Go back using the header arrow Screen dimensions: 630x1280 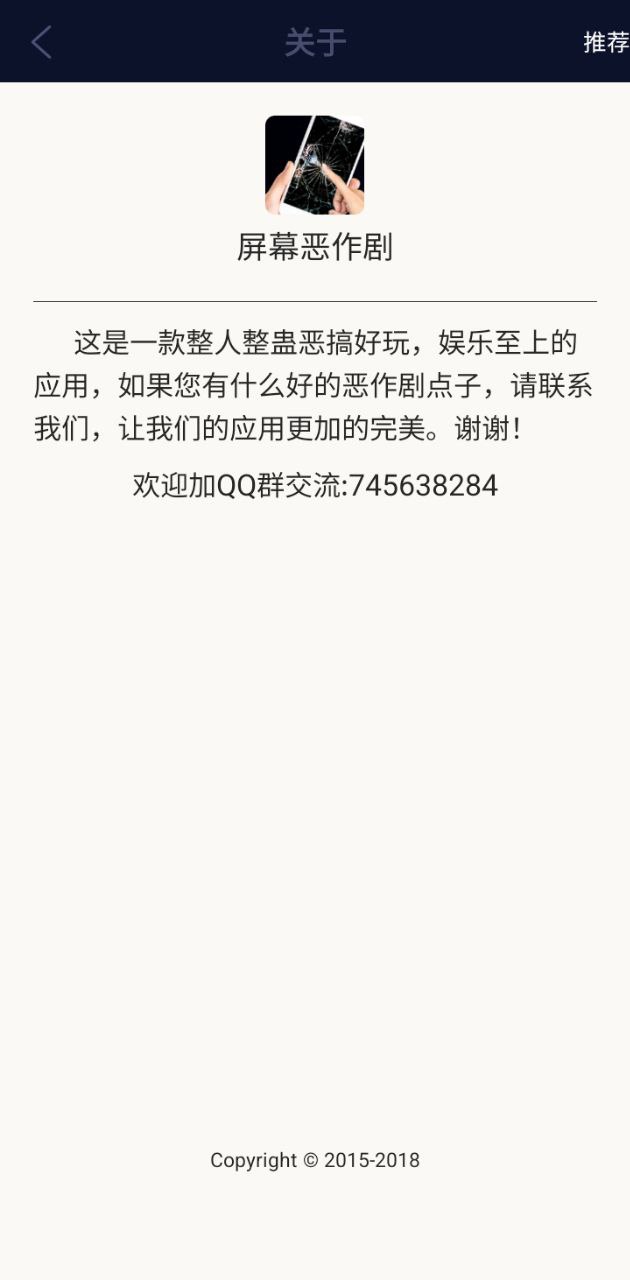(41, 42)
